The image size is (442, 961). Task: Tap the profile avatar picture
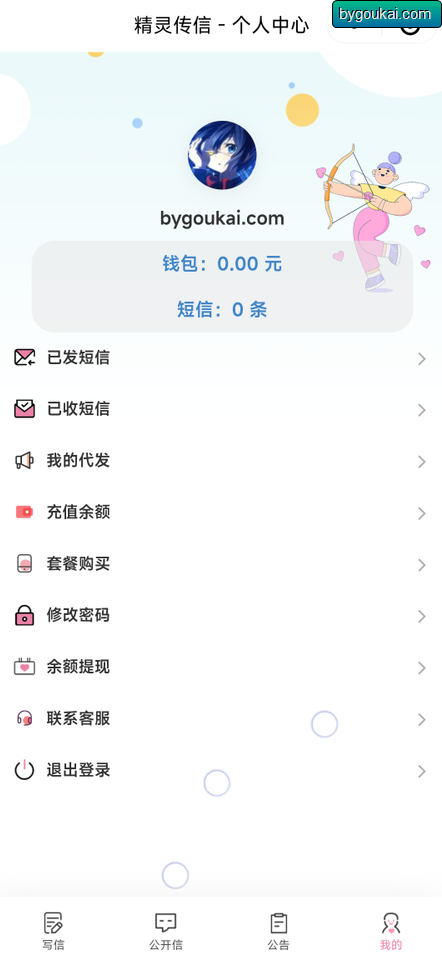click(222, 155)
